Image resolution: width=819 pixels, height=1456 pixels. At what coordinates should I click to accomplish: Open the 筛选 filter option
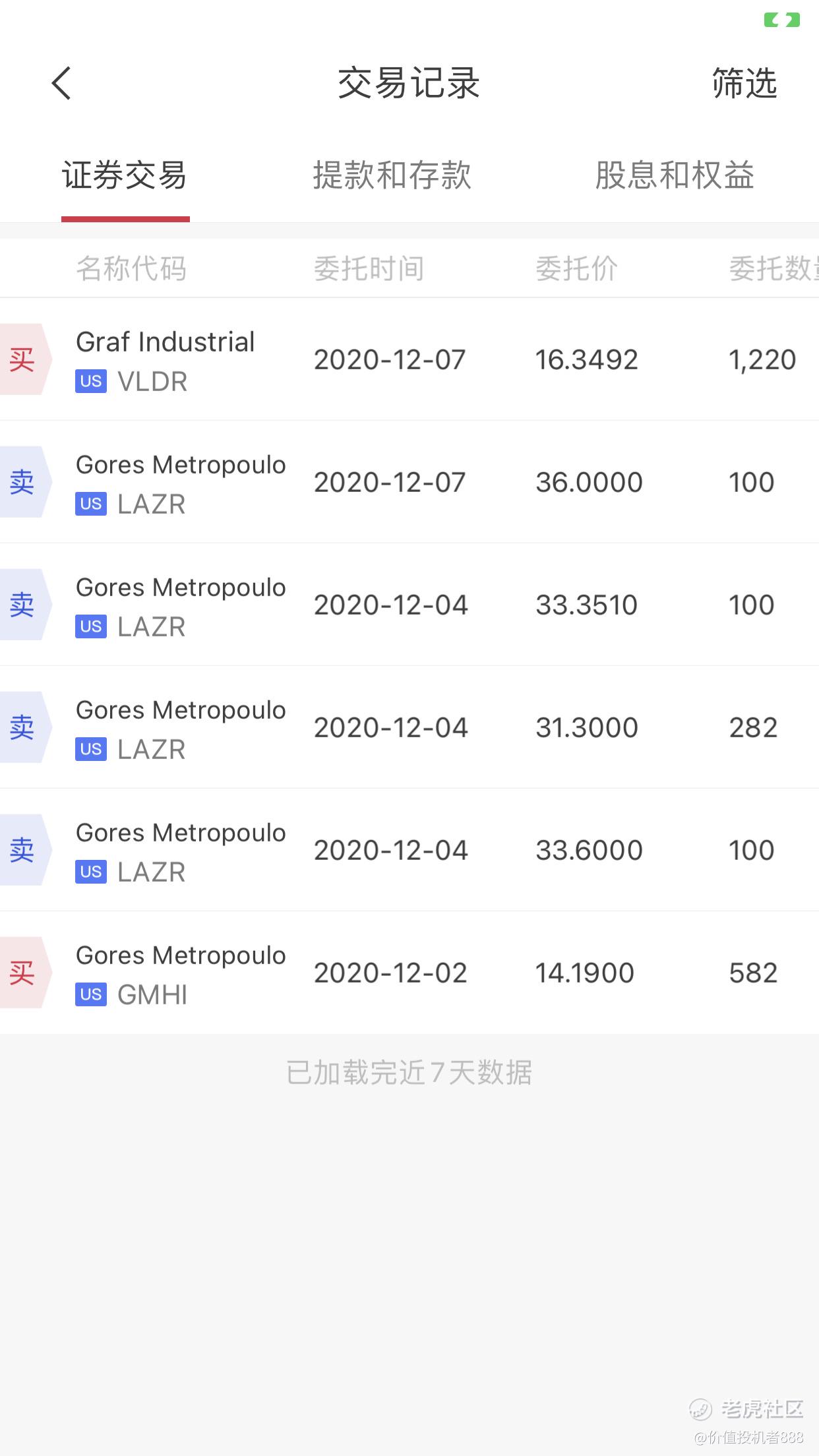[744, 84]
